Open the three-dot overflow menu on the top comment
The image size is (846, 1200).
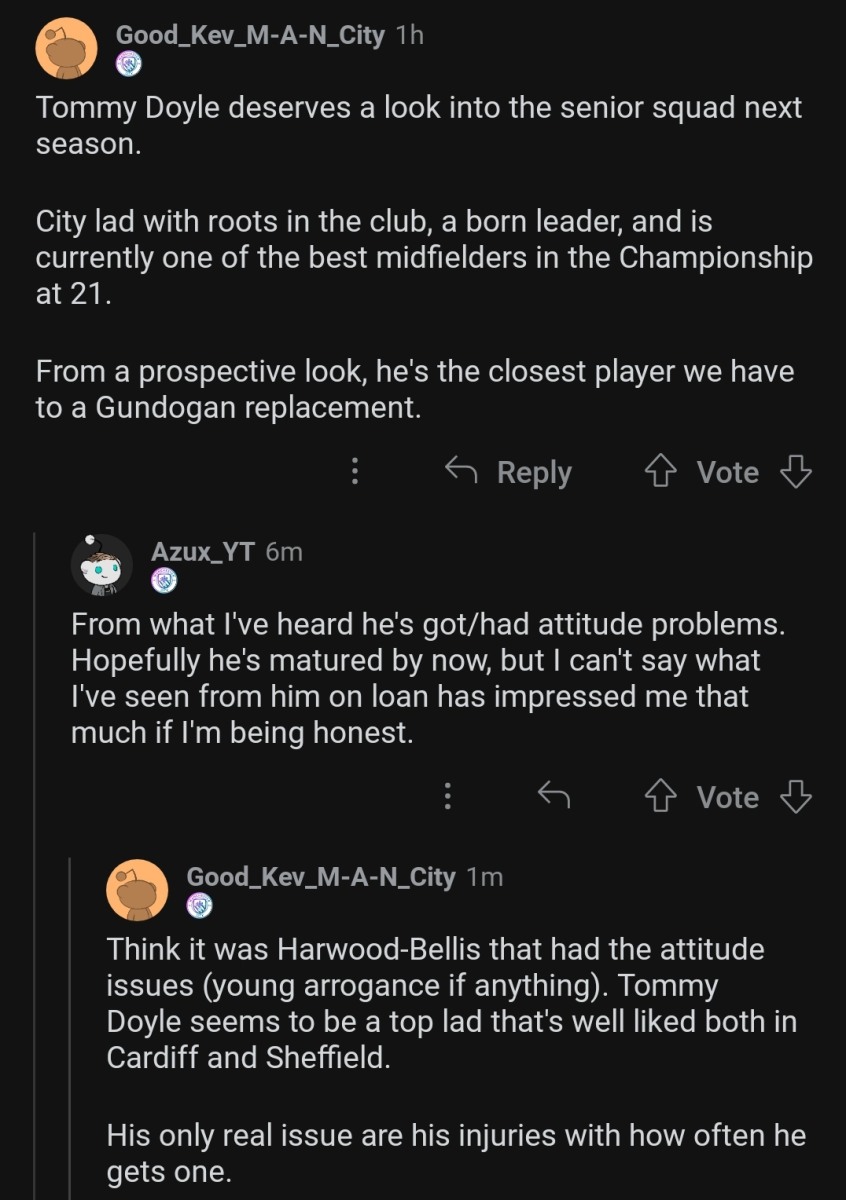(x=355, y=471)
